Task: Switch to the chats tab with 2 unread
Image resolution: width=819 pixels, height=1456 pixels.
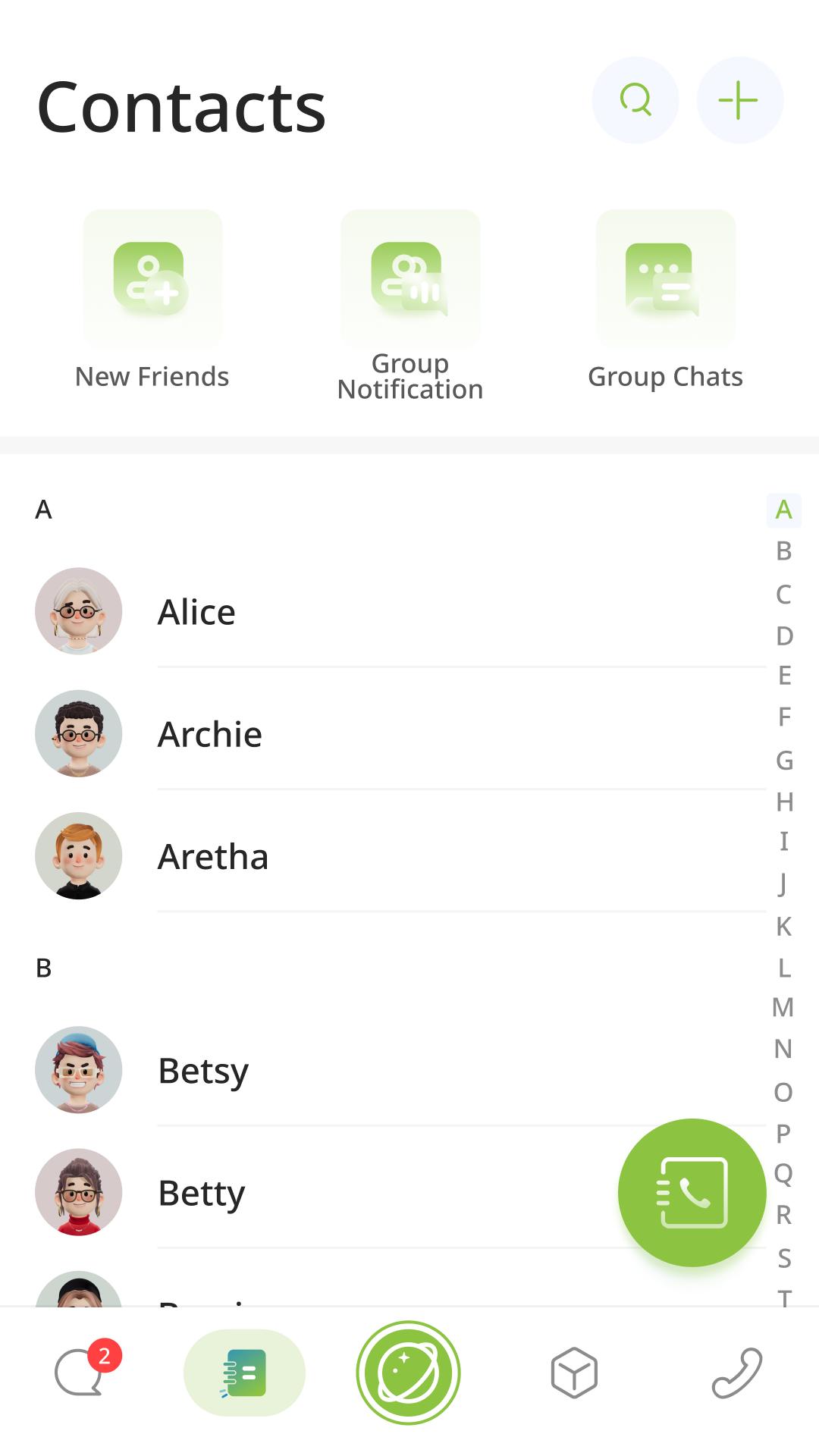Action: [82, 1372]
